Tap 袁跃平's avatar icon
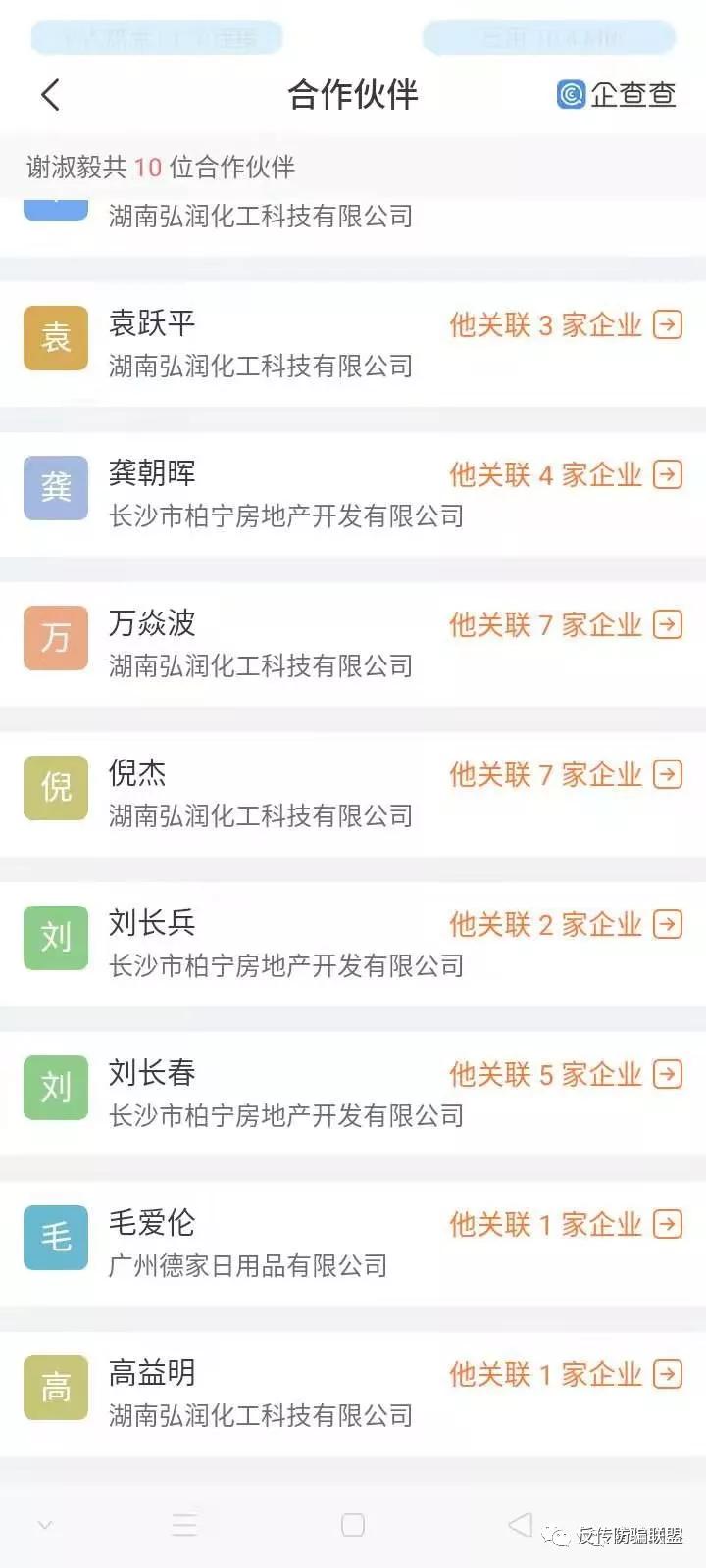Screen dimensions: 706x1568 pos(55,337)
